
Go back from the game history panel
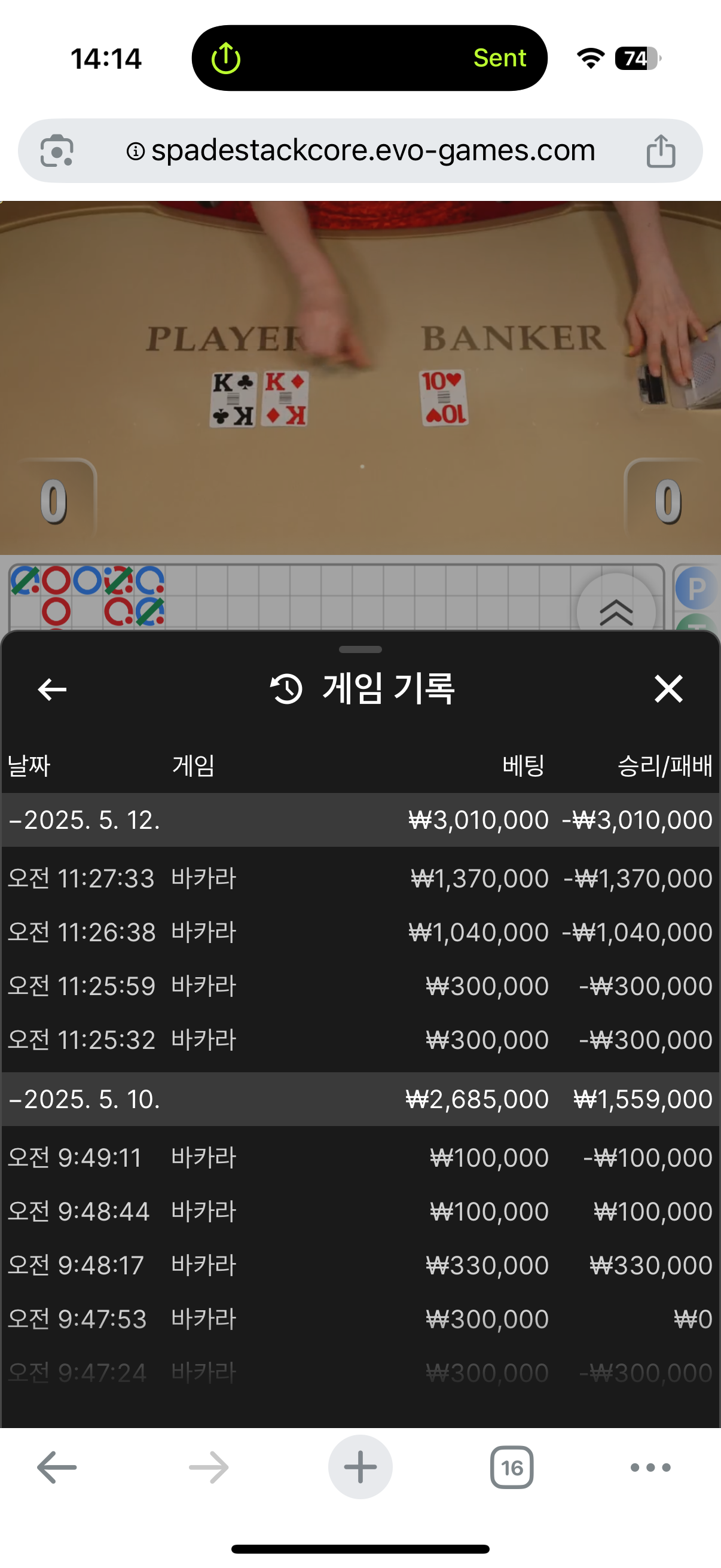(x=53, y=689)
